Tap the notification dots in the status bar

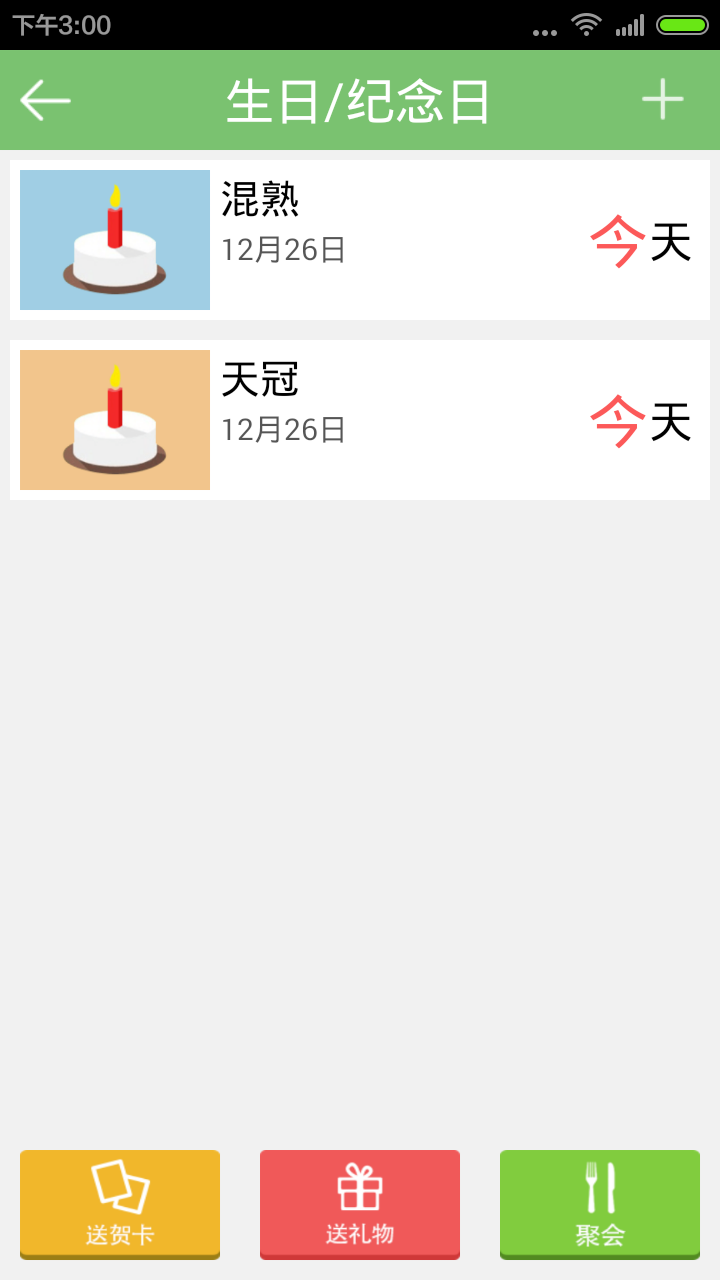pos(543,31)
